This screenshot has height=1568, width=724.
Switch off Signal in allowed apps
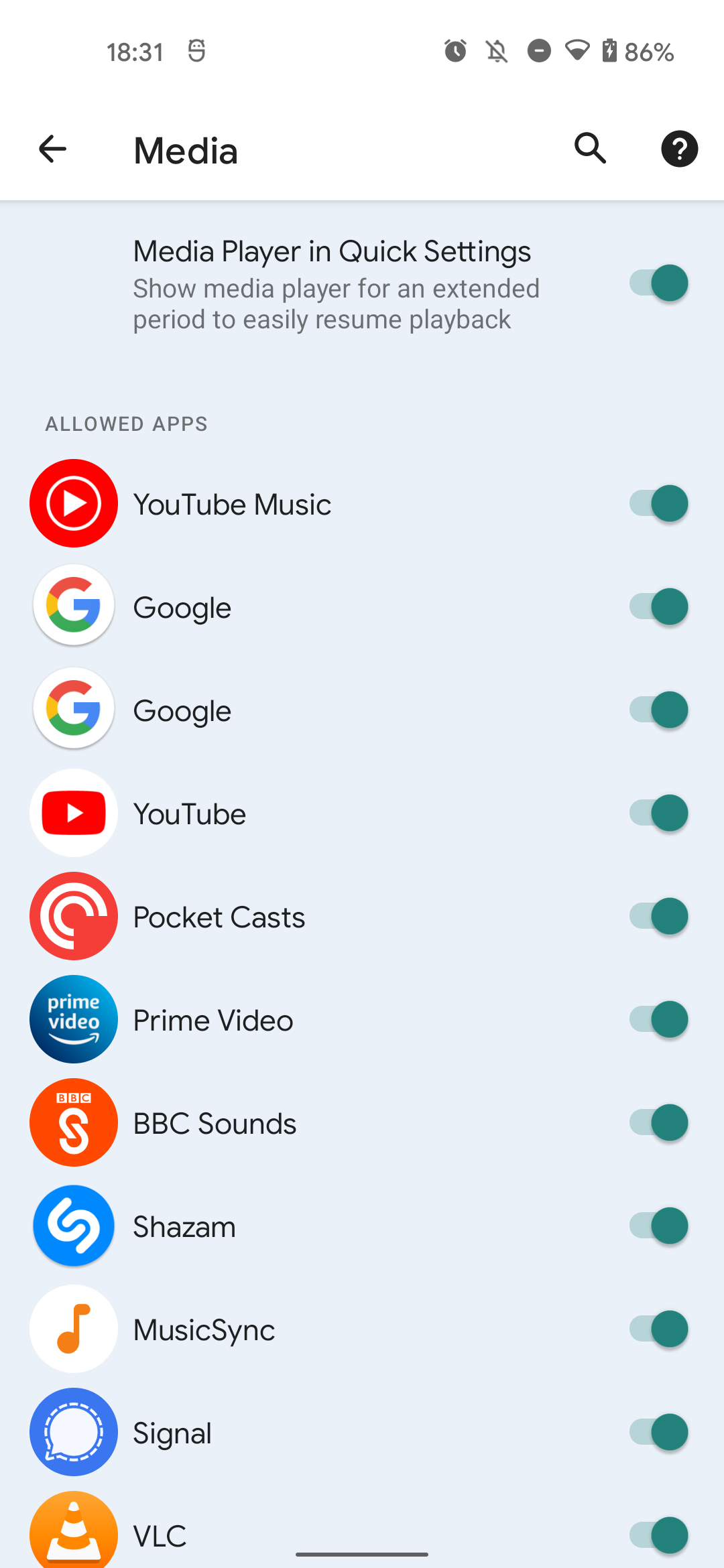(658, 1433)
